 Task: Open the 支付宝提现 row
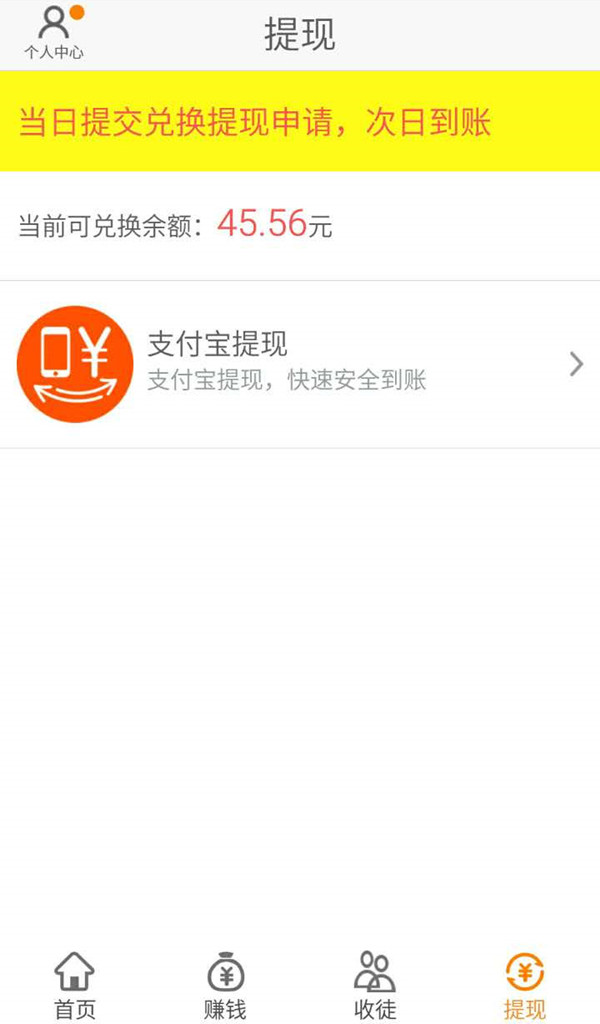300,364
